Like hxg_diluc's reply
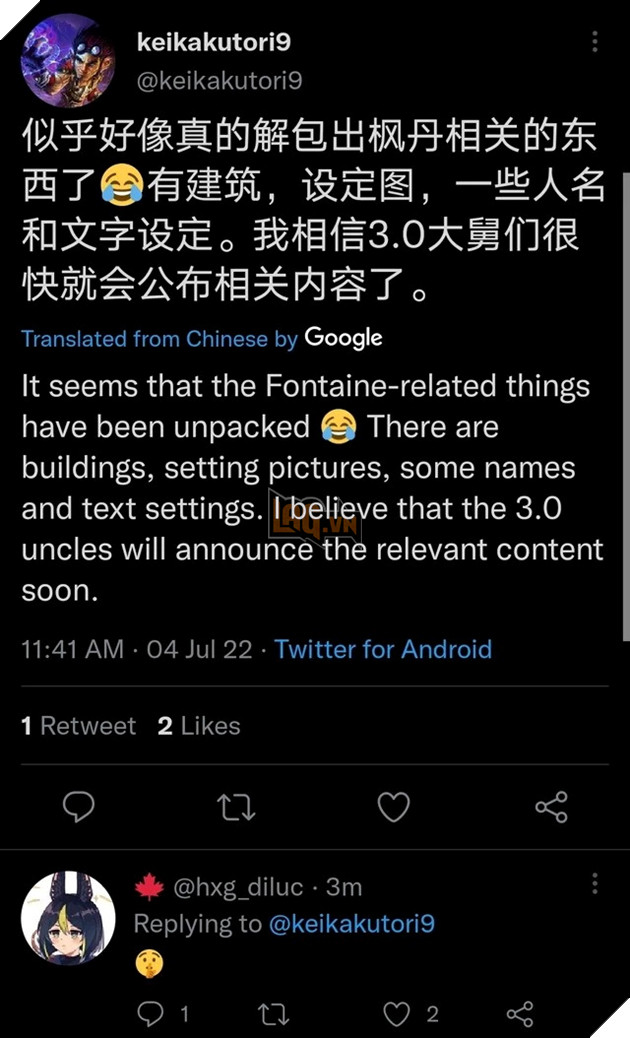The width and height of the screenshot is (630, 1038). click(x=398, y=1014)
